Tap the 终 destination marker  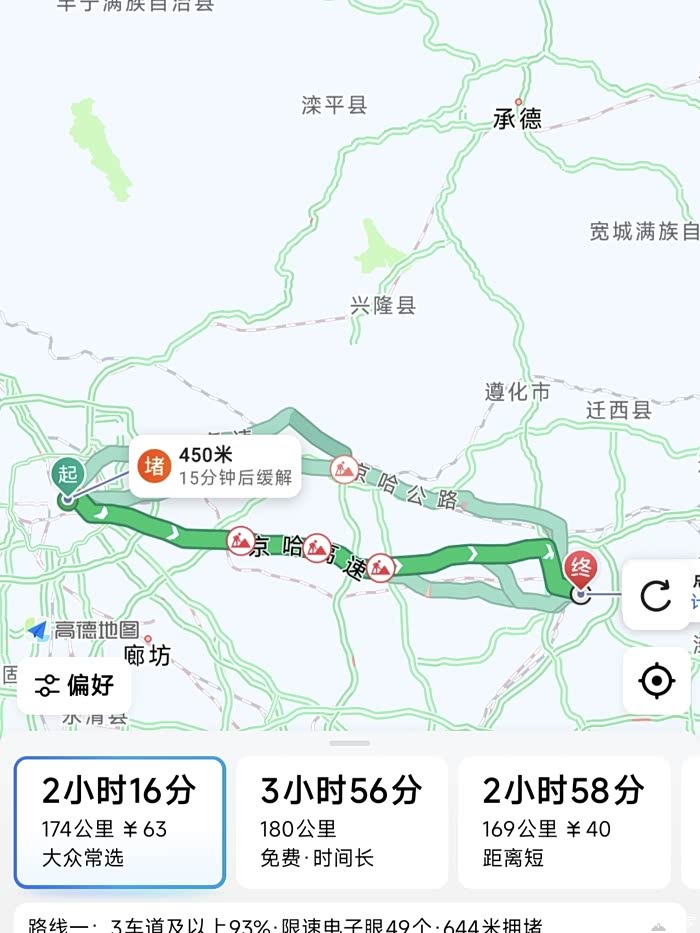point(580,574)
